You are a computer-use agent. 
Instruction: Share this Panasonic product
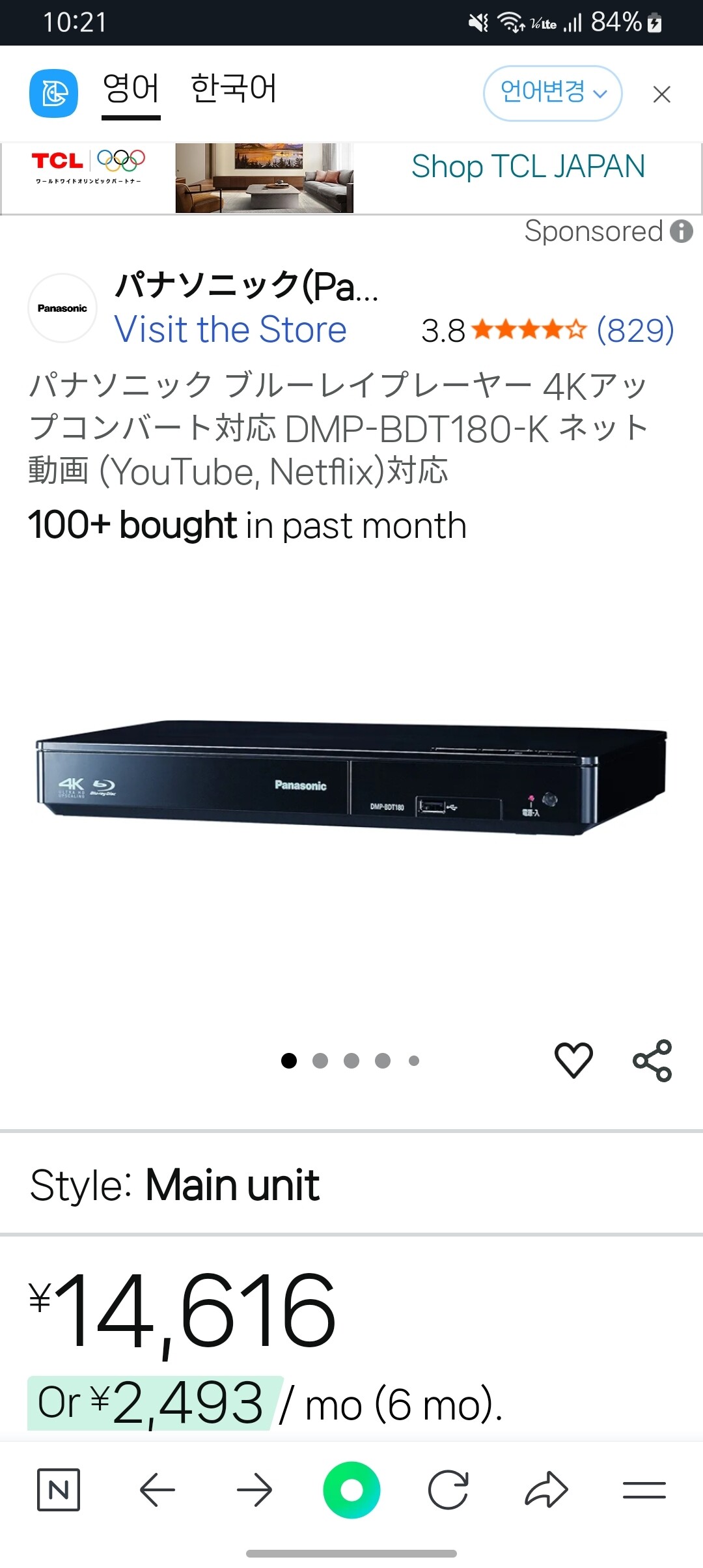click(x=652, y=1060)
